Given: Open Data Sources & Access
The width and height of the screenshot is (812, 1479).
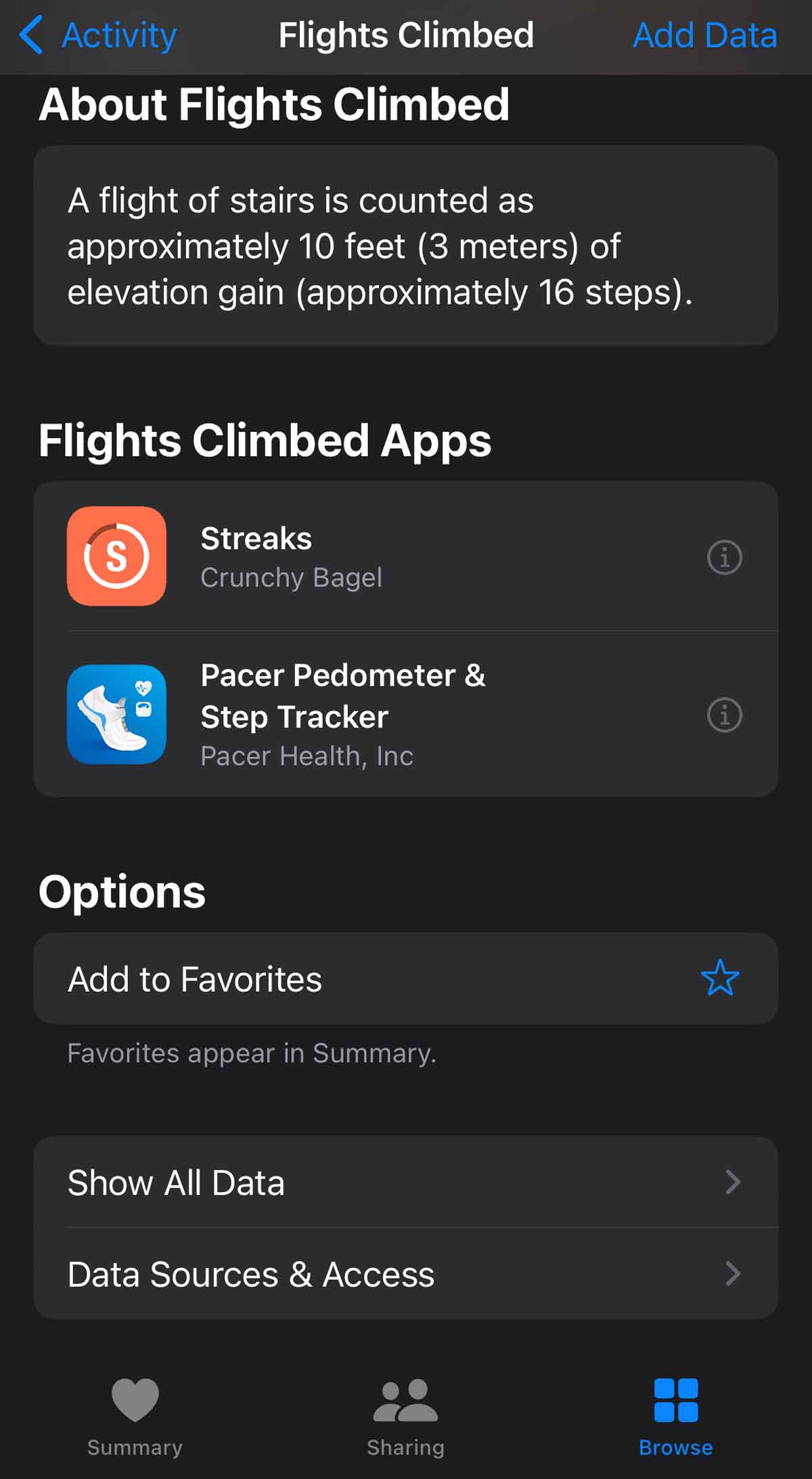Looking at the screenshot, I should [x=405, y=1275].
